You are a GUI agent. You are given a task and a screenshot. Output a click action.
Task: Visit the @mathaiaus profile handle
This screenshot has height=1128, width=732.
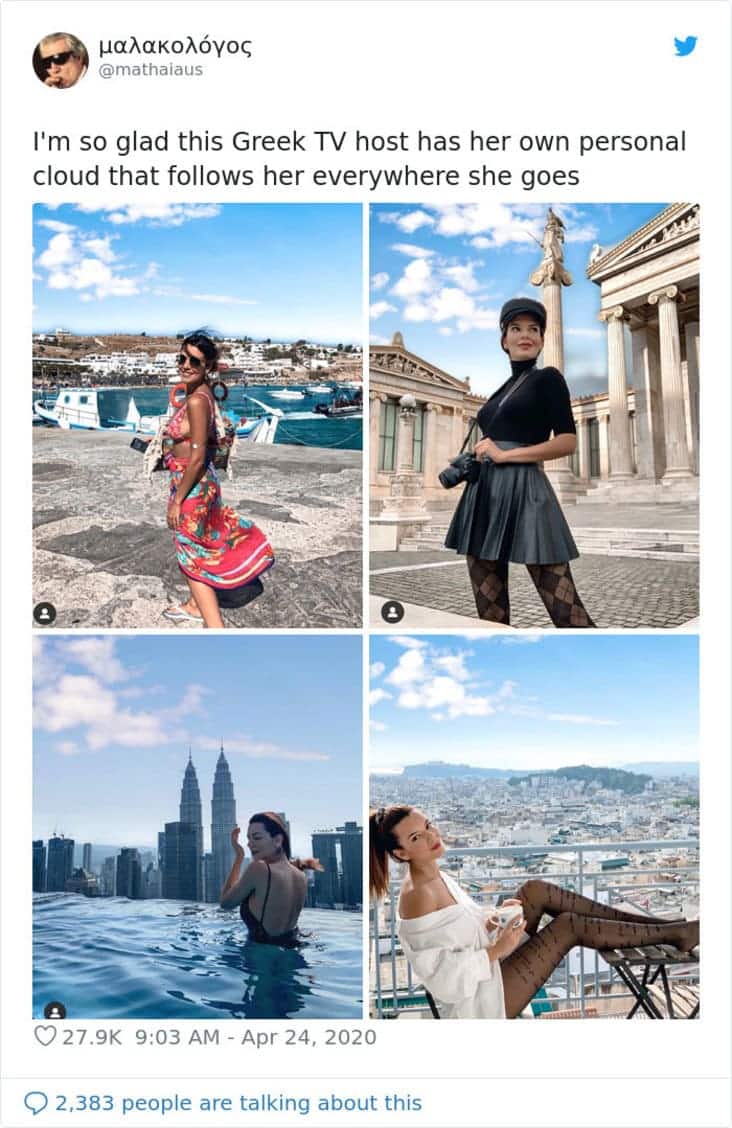coord(150,70)
